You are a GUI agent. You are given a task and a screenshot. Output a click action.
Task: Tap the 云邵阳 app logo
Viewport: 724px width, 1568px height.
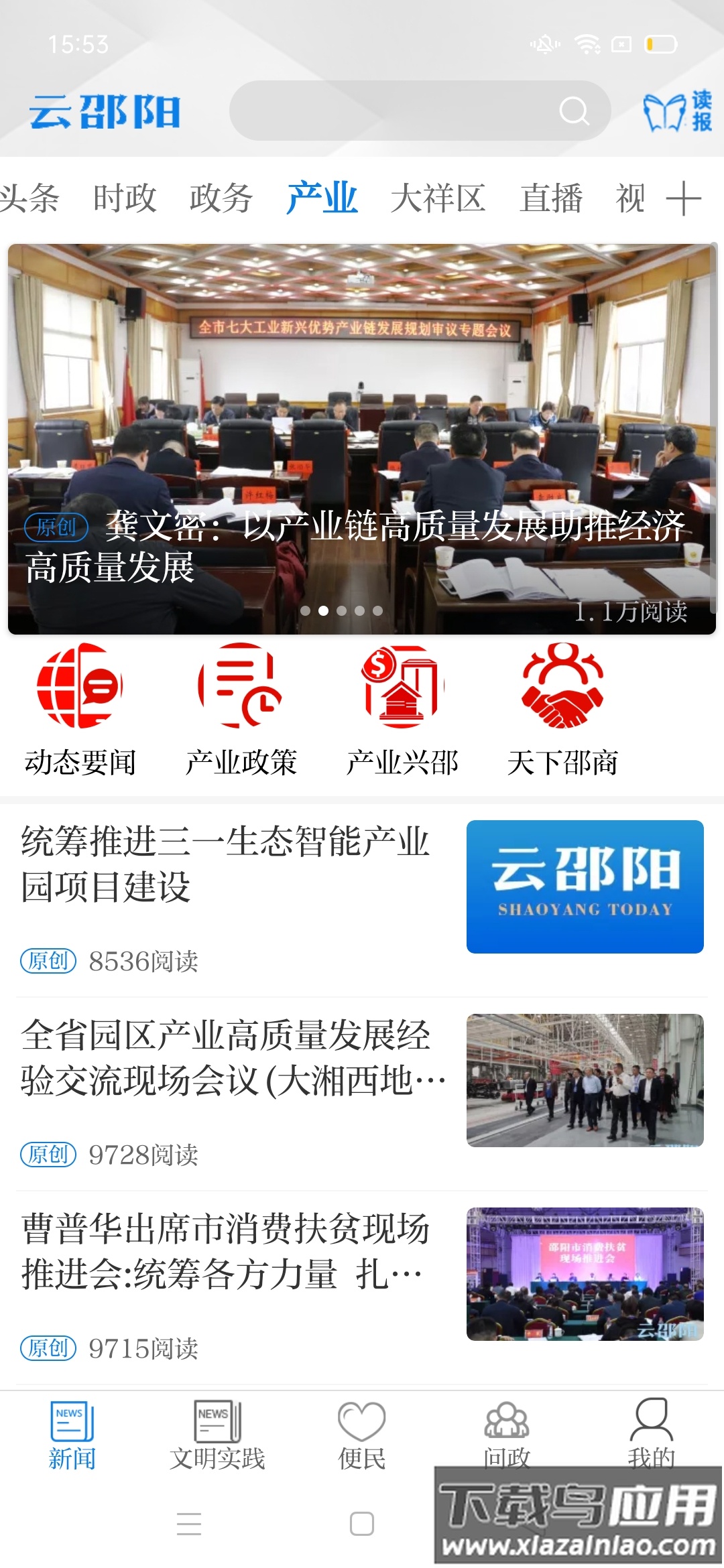point(104,112)
